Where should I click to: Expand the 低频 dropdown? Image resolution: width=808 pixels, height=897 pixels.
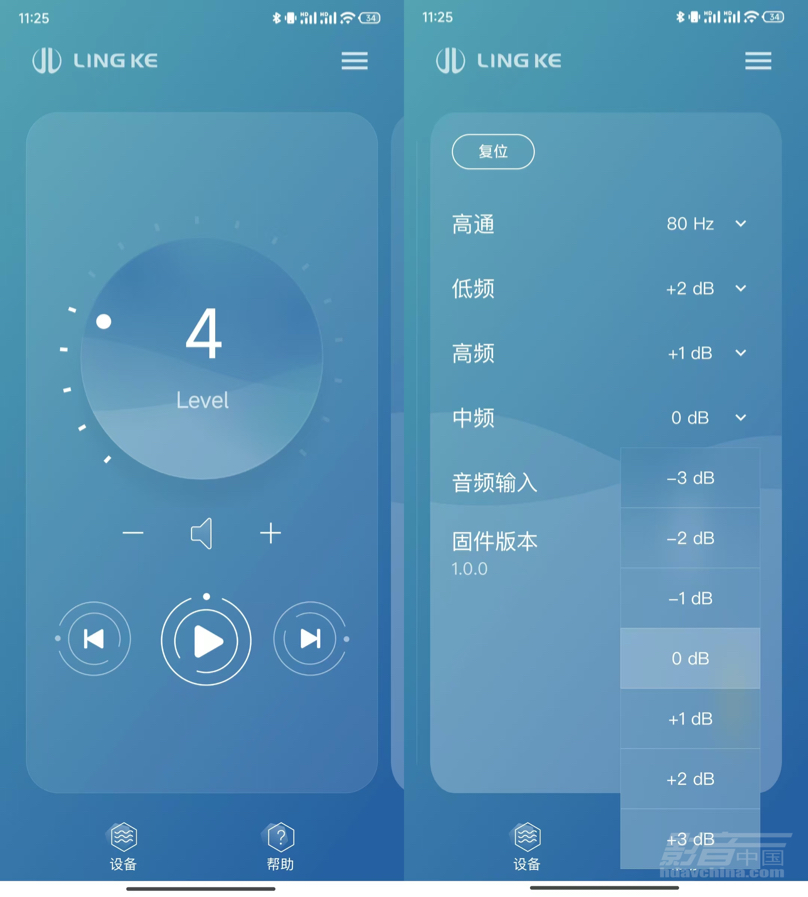click(740, 288)
